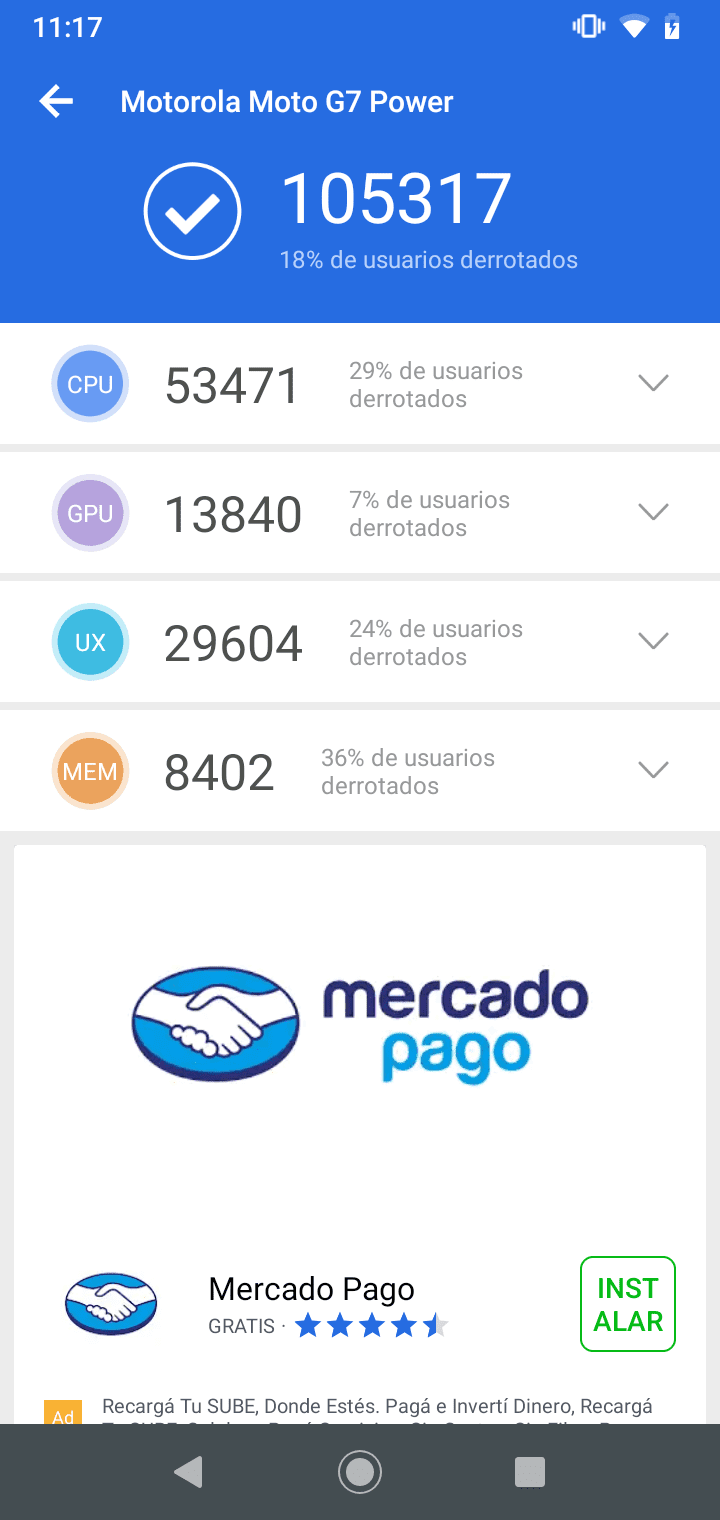Screen dimensions: 720x1520
Task: Expand the MEM score breakdown
Action: (x=653, y=770)
